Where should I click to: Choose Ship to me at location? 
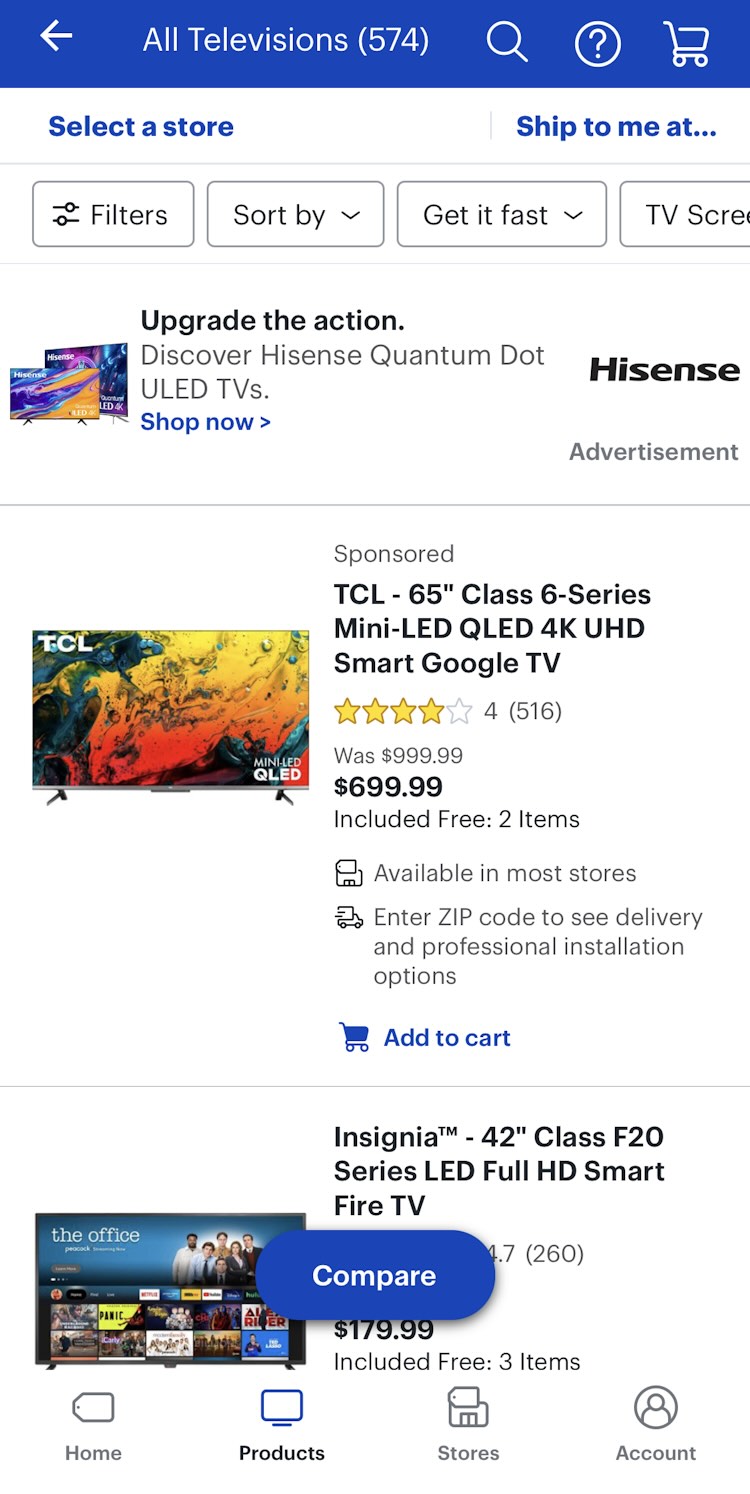pos(616,127)
